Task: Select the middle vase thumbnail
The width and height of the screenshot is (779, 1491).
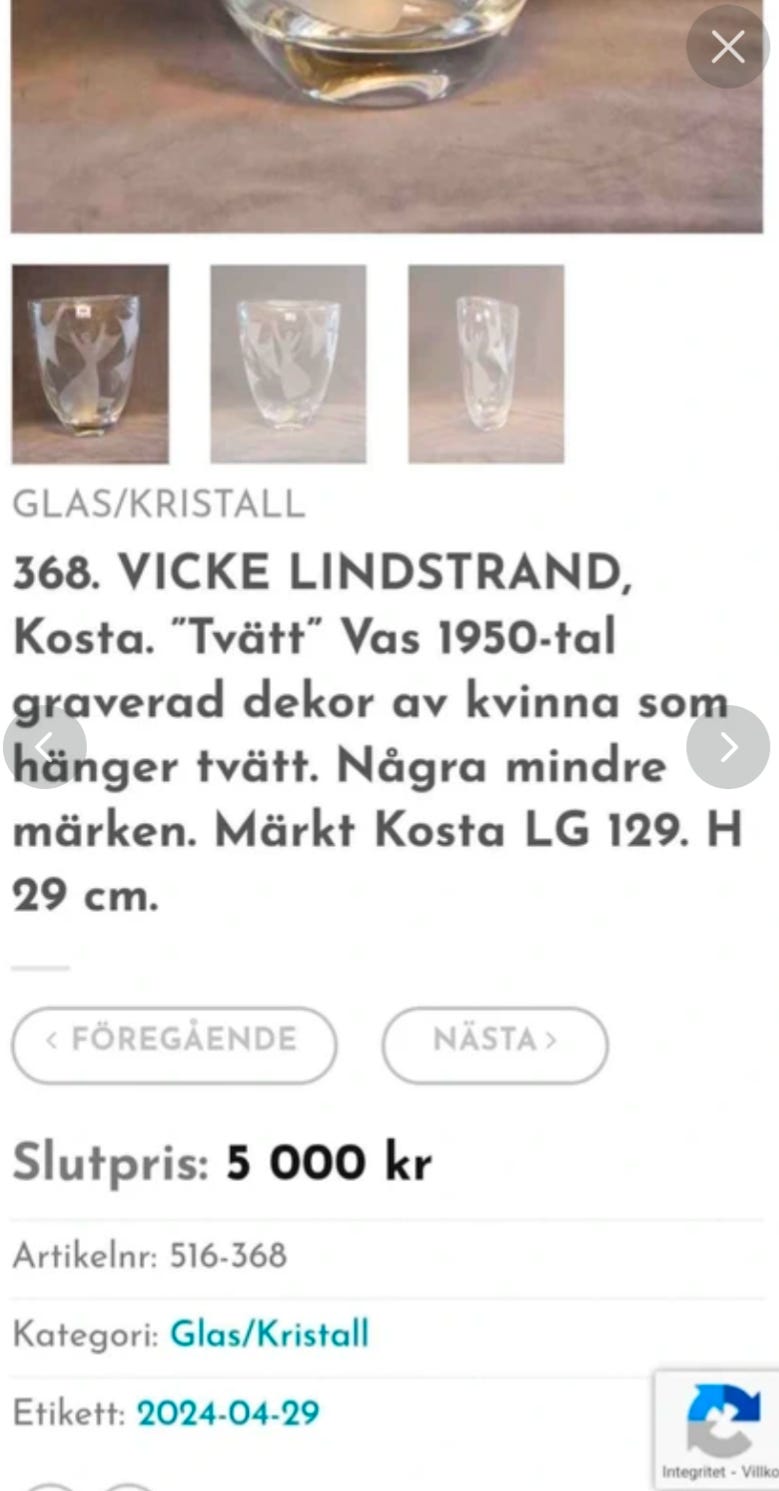Action: 288,364
